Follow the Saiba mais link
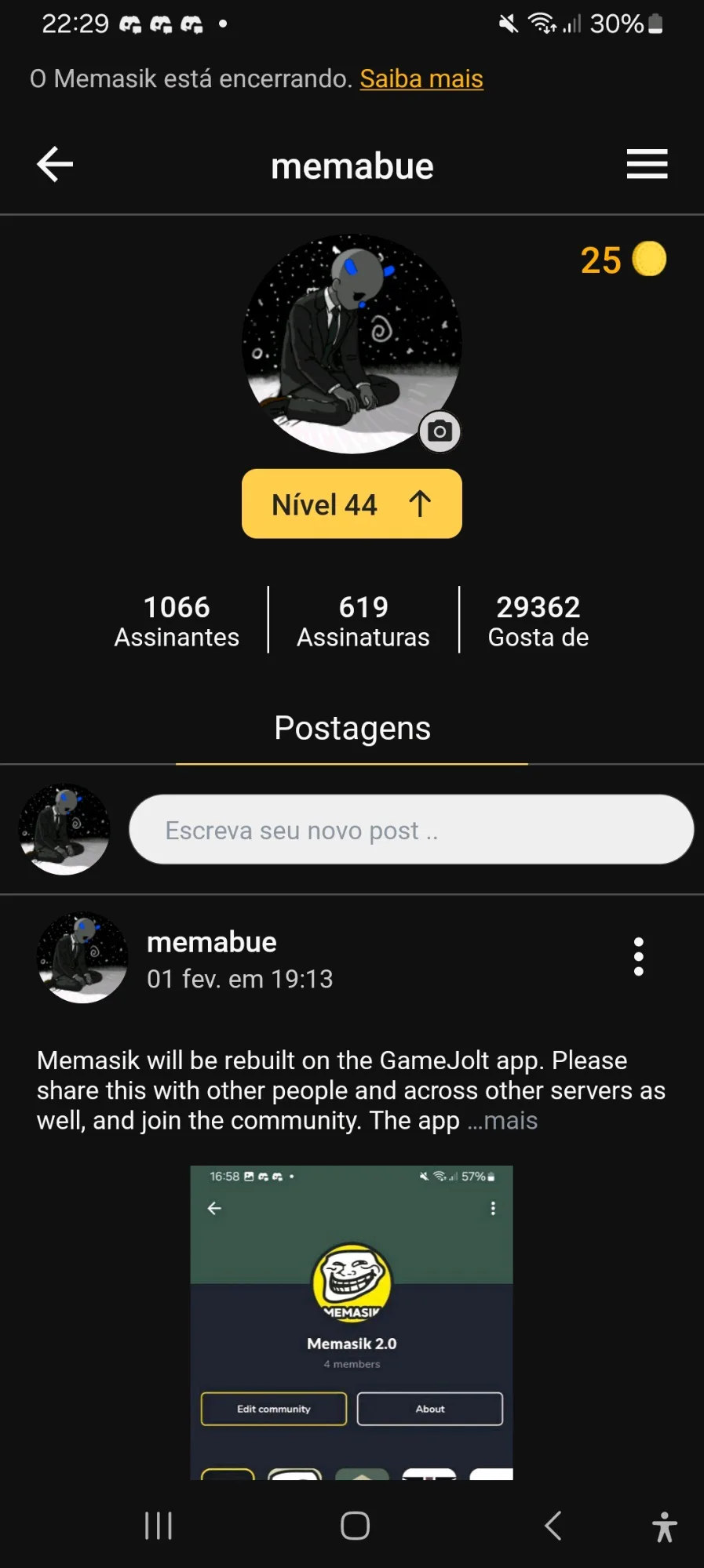Viewport: 704px width, 1568px height. point(421,79)
